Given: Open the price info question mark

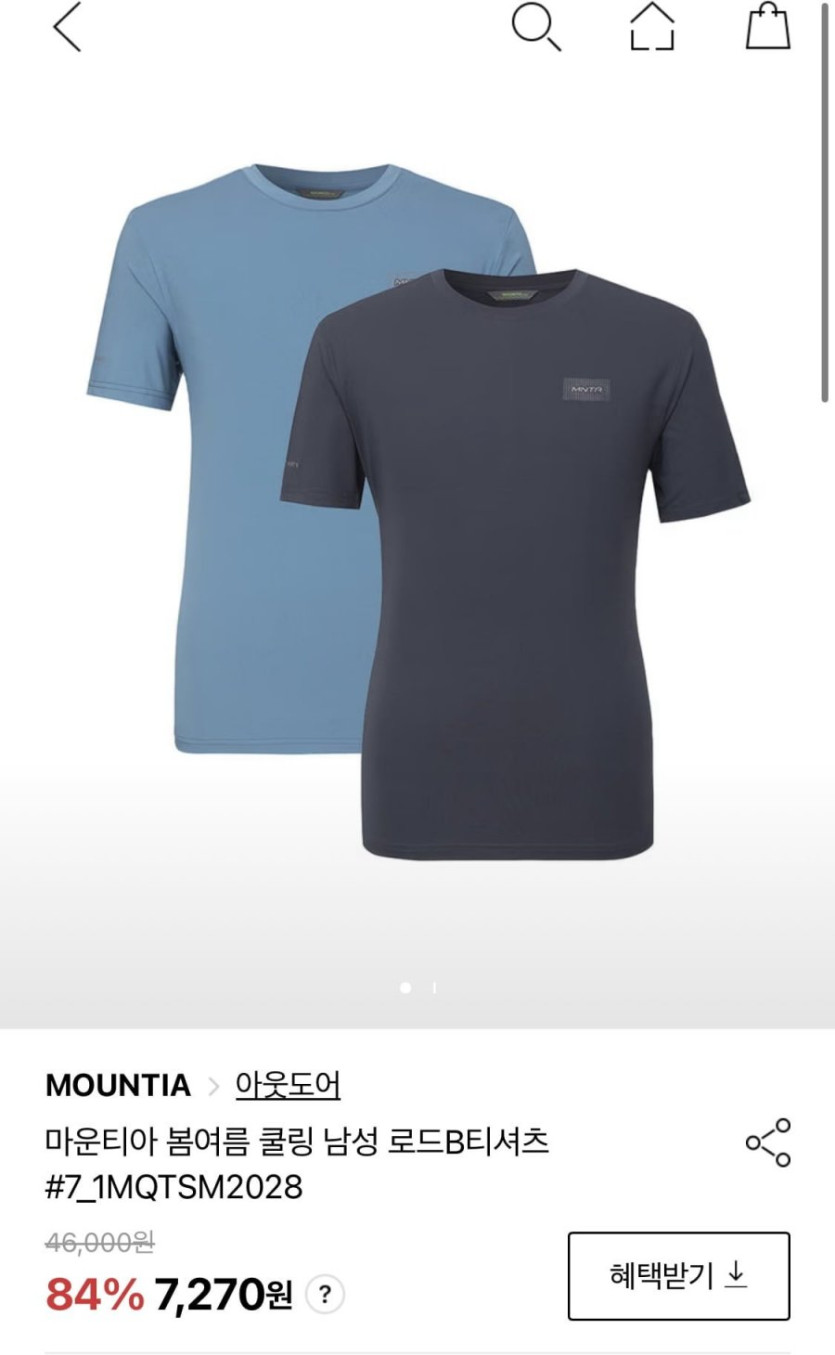Looking at the screenshot, I should coord(324,1296).
